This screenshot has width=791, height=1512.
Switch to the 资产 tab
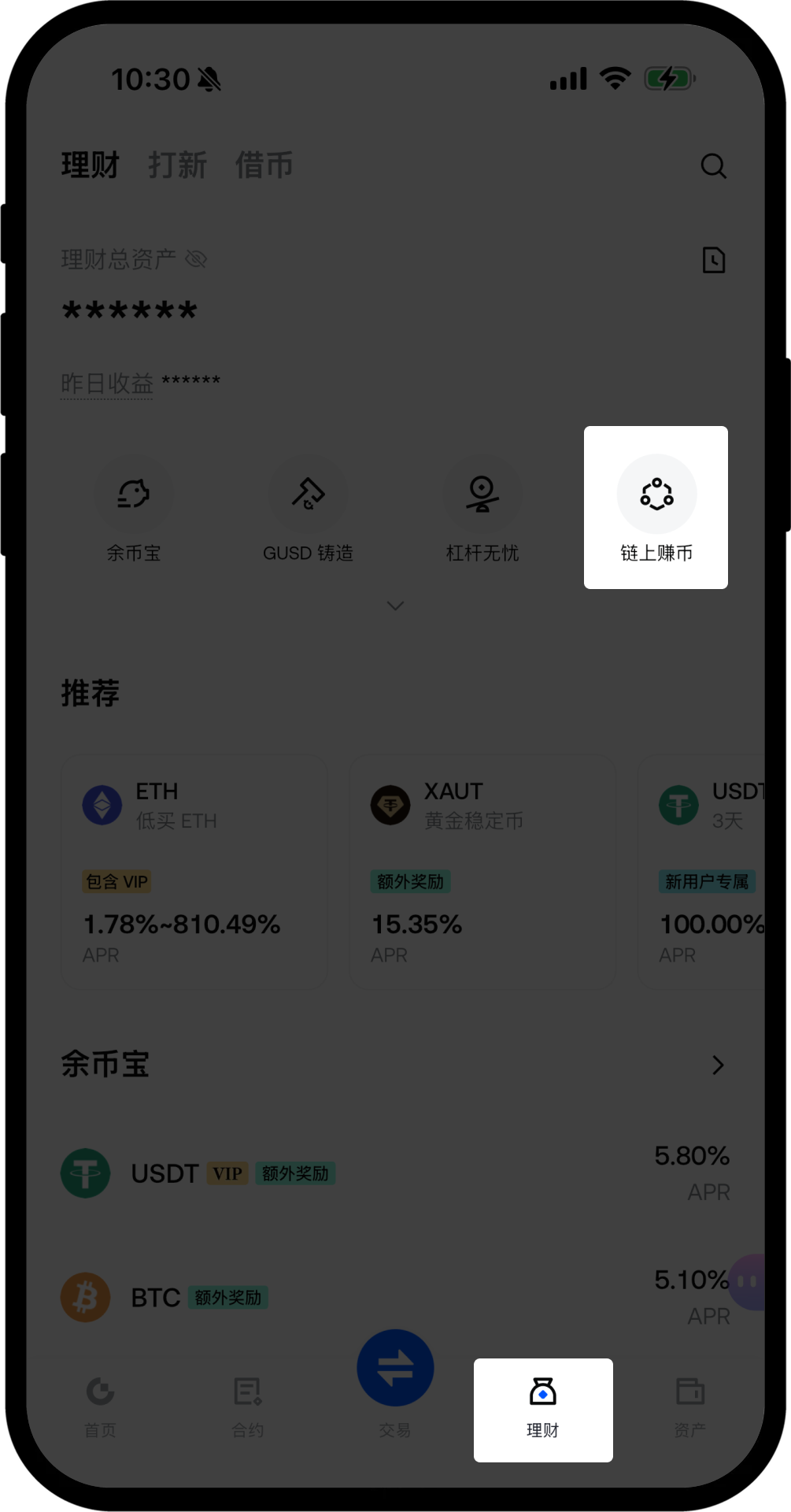pos(689,1406)
